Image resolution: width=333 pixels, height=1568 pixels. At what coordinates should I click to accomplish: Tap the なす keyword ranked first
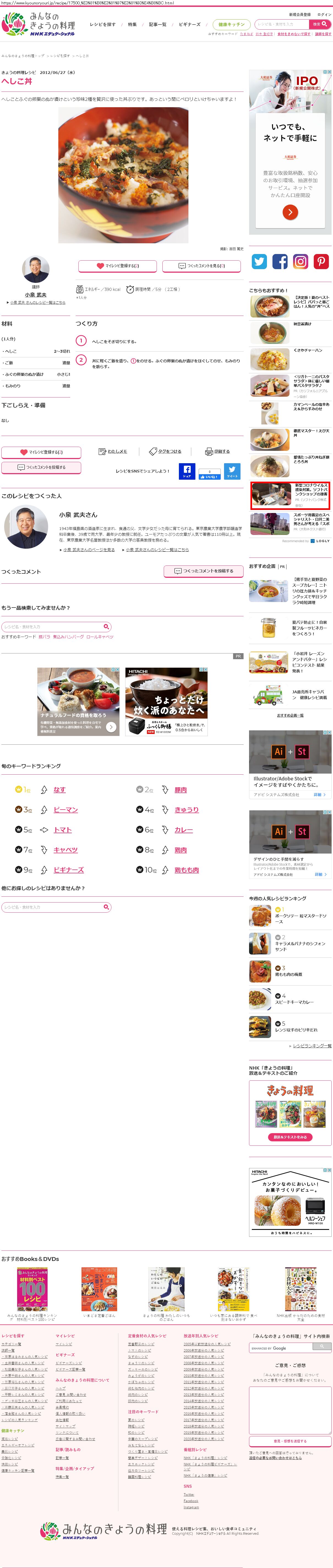pyautogui.click(x=59, y=790)
